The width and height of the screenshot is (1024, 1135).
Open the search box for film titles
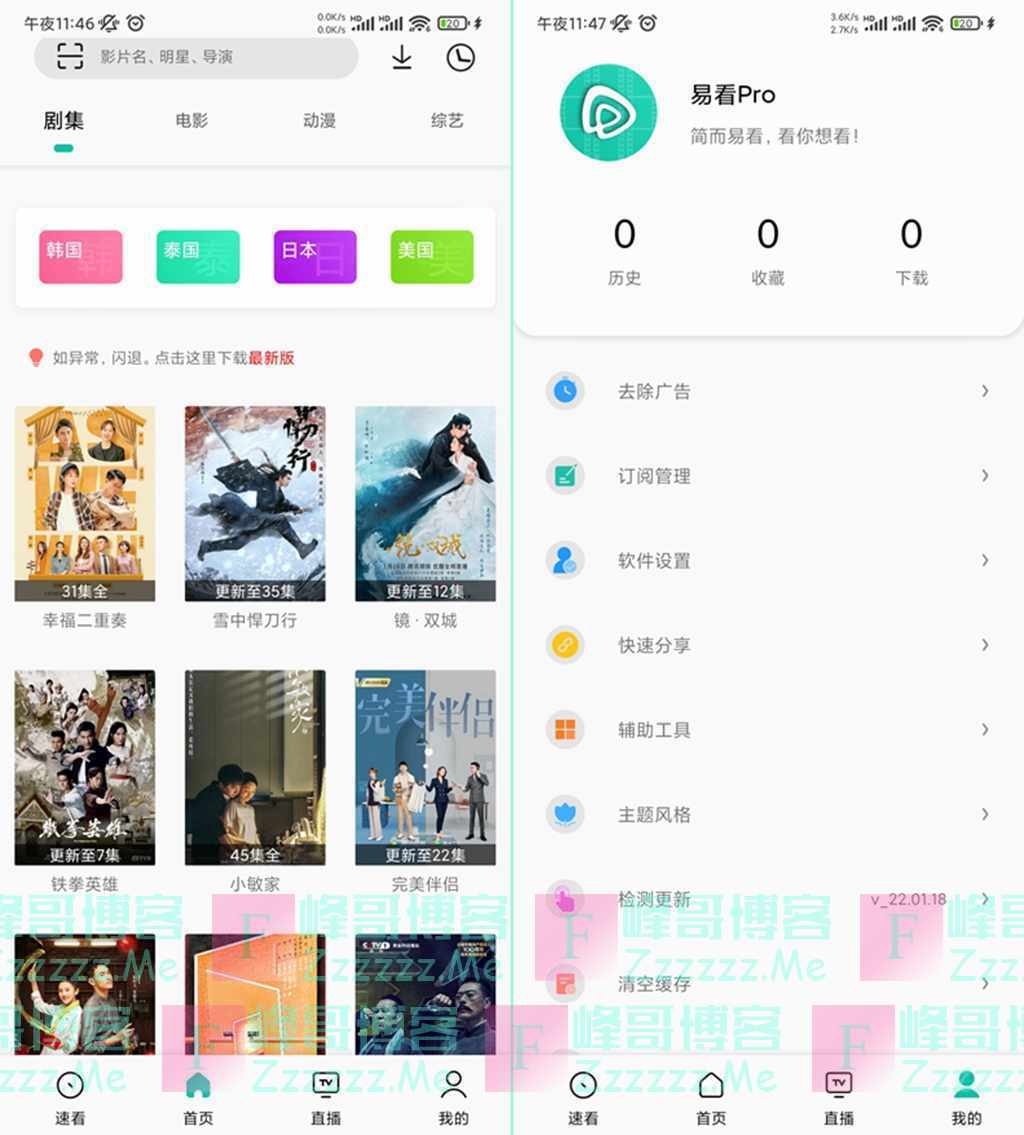click(220, 58)
